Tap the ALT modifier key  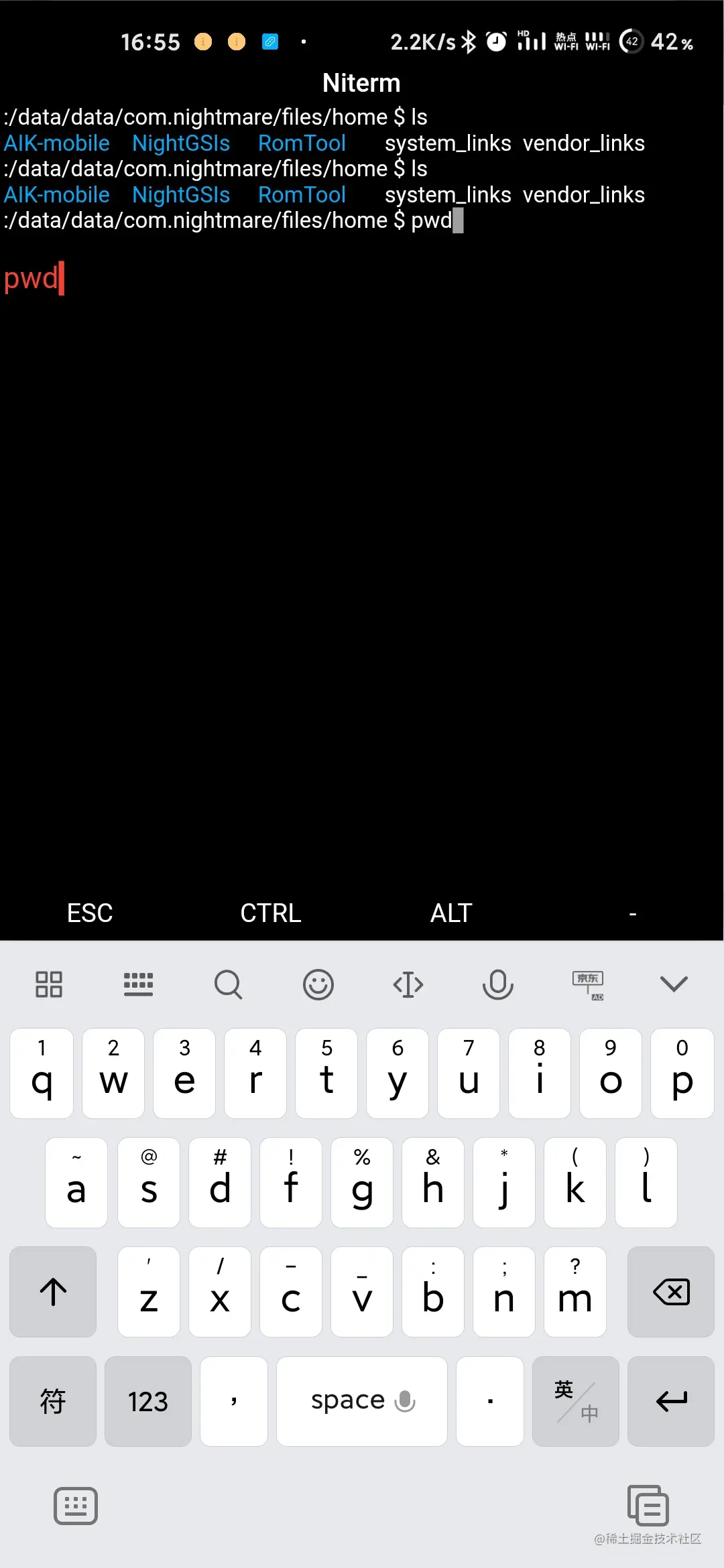[451, 913]
